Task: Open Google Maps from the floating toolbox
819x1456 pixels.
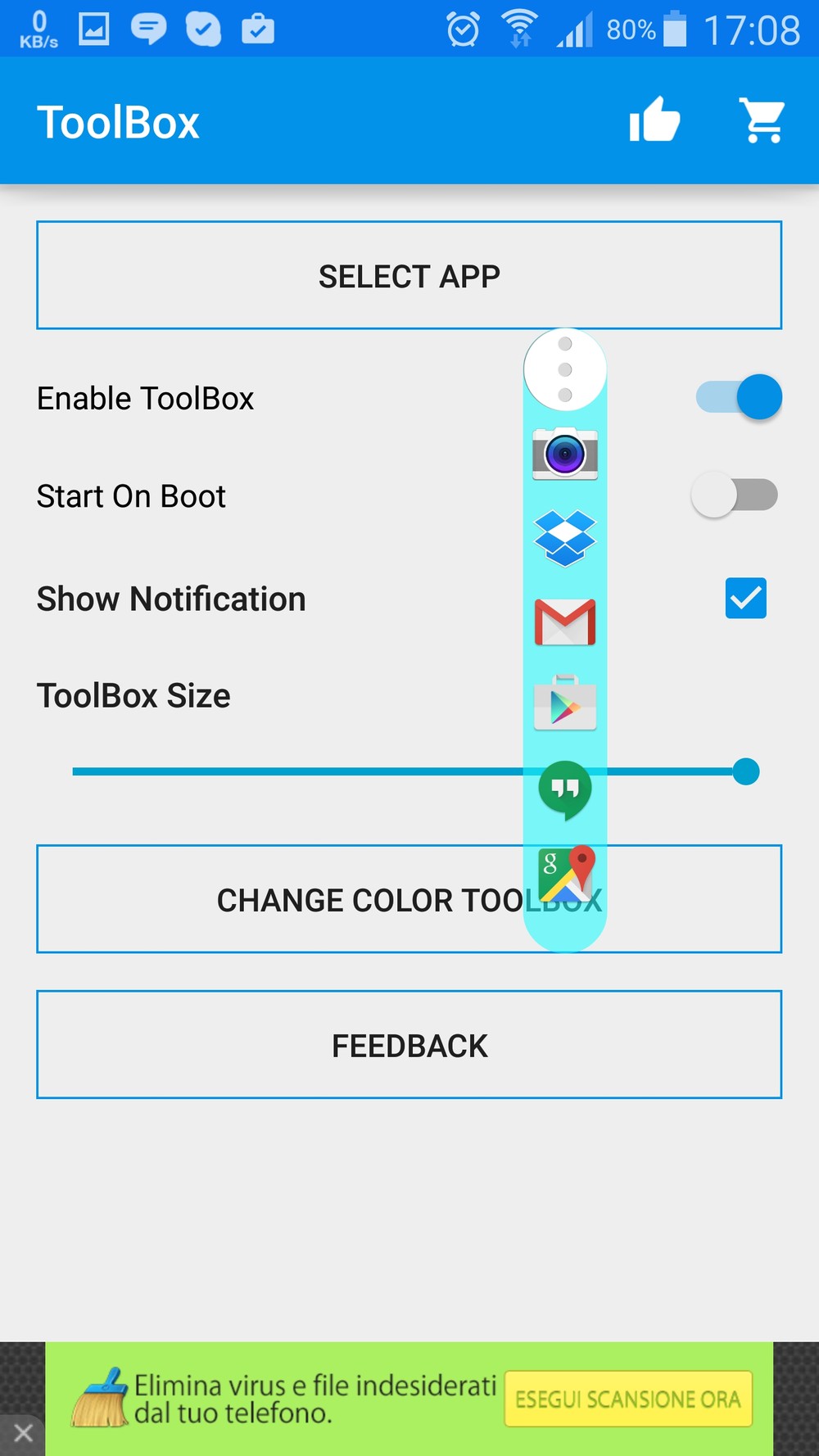Action: (x=565, y=874)
